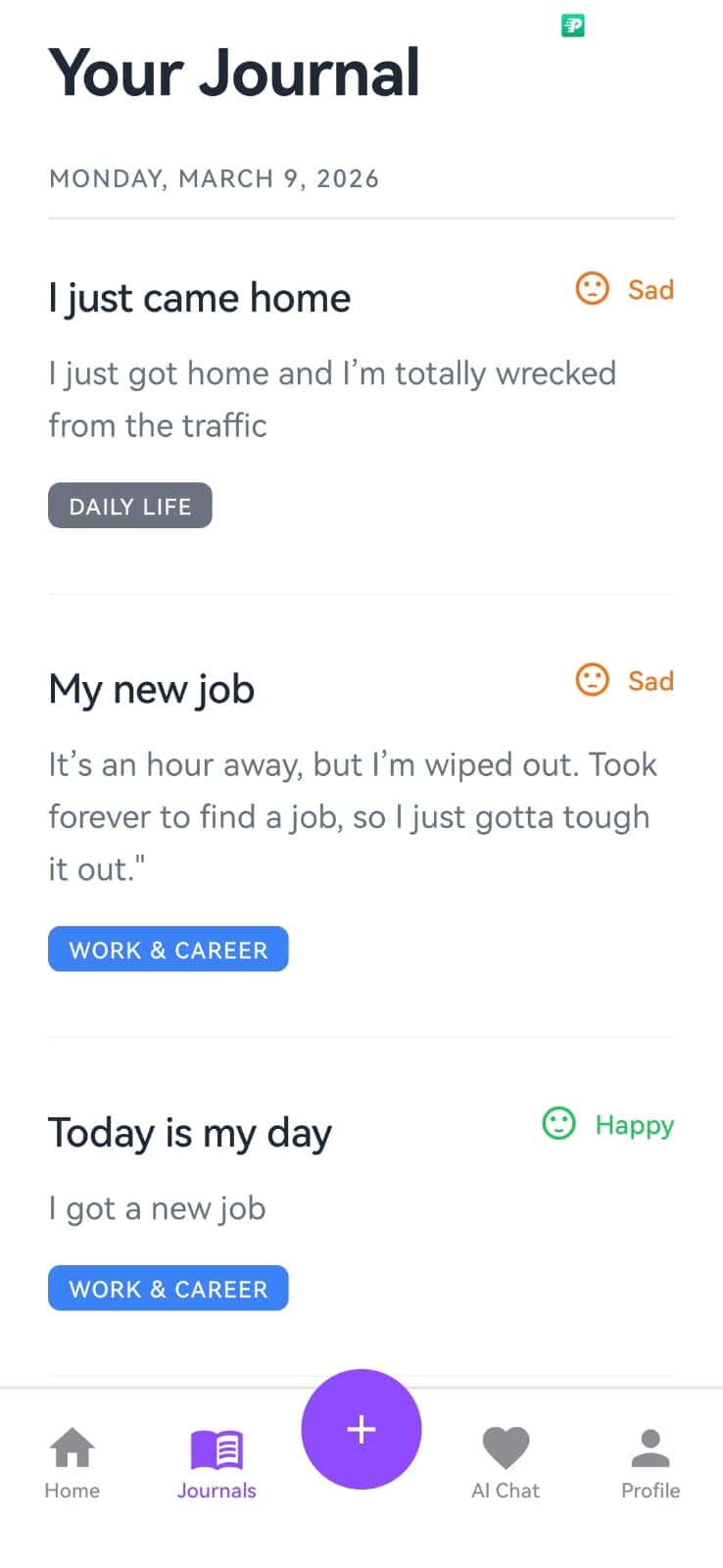
Task: Tap the purple plus button to add entry
Action: click(361, 1429)
